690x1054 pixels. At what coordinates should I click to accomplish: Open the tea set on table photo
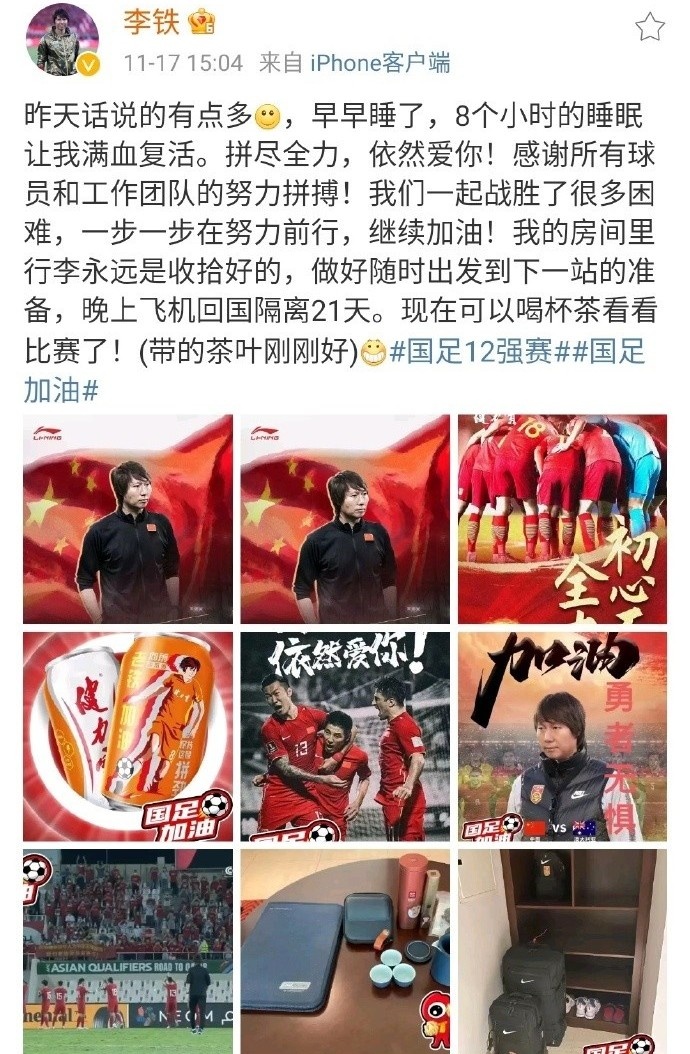[x=345, y=950]
